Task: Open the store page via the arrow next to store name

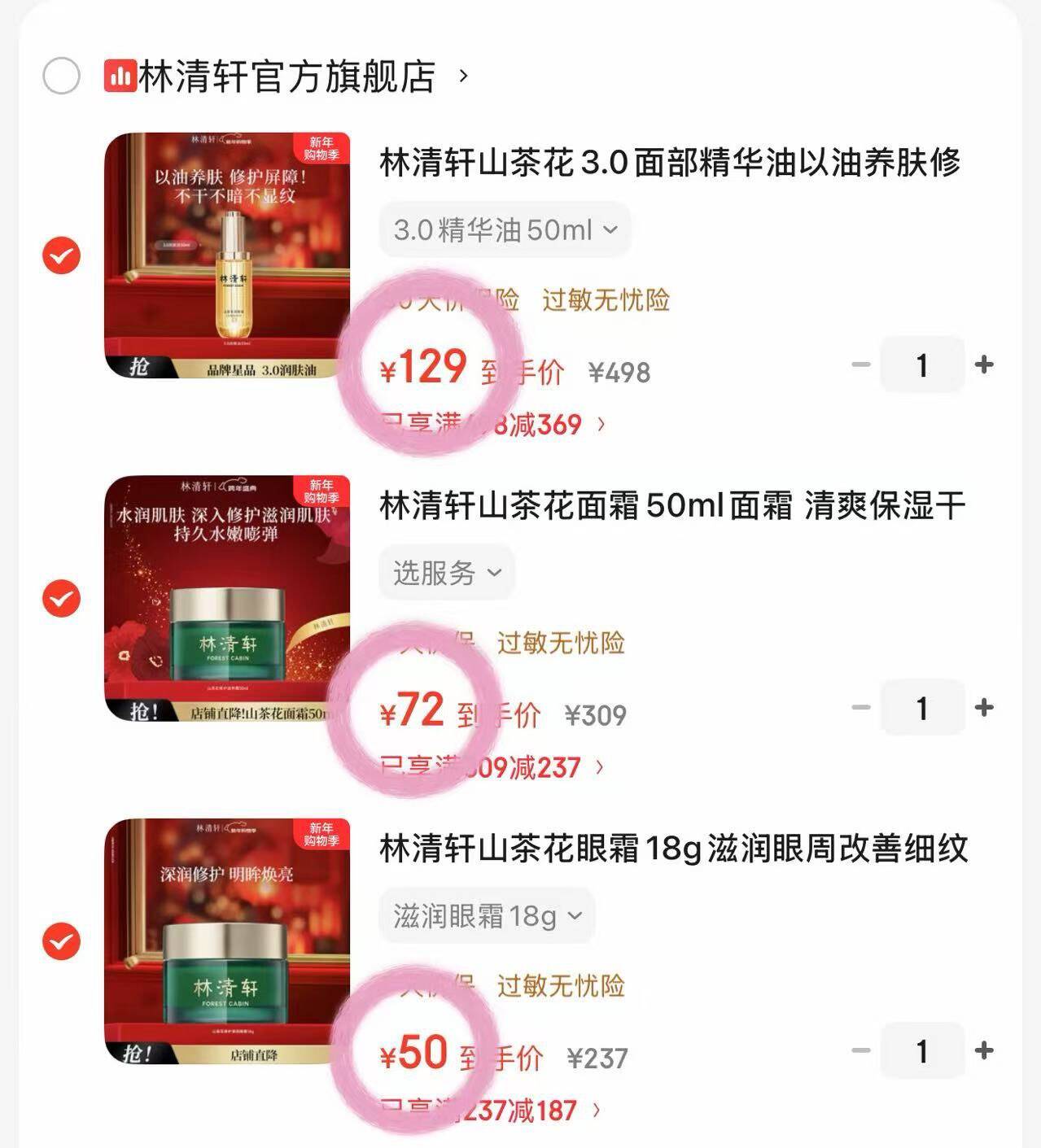Action: (x=463, y=75)
